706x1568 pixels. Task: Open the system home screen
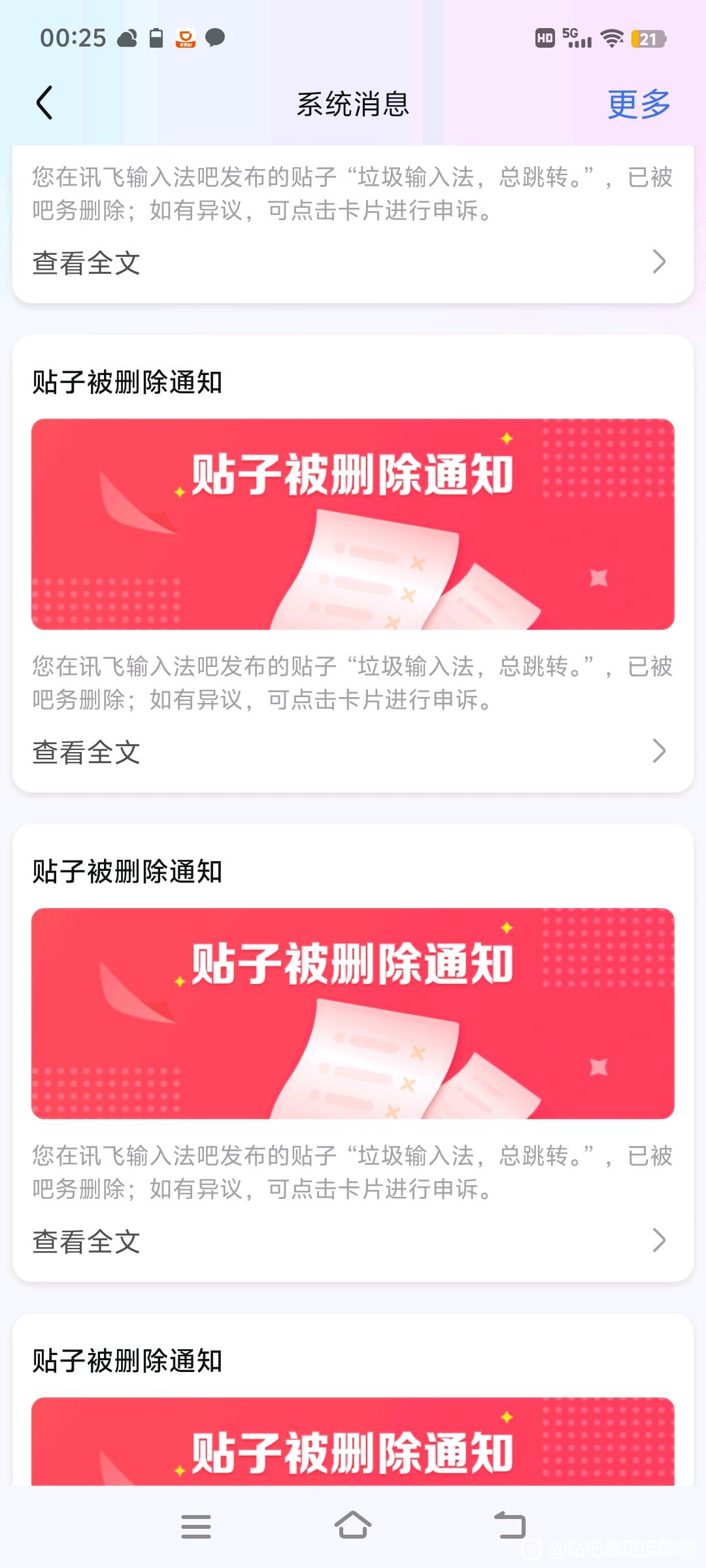353,1526
